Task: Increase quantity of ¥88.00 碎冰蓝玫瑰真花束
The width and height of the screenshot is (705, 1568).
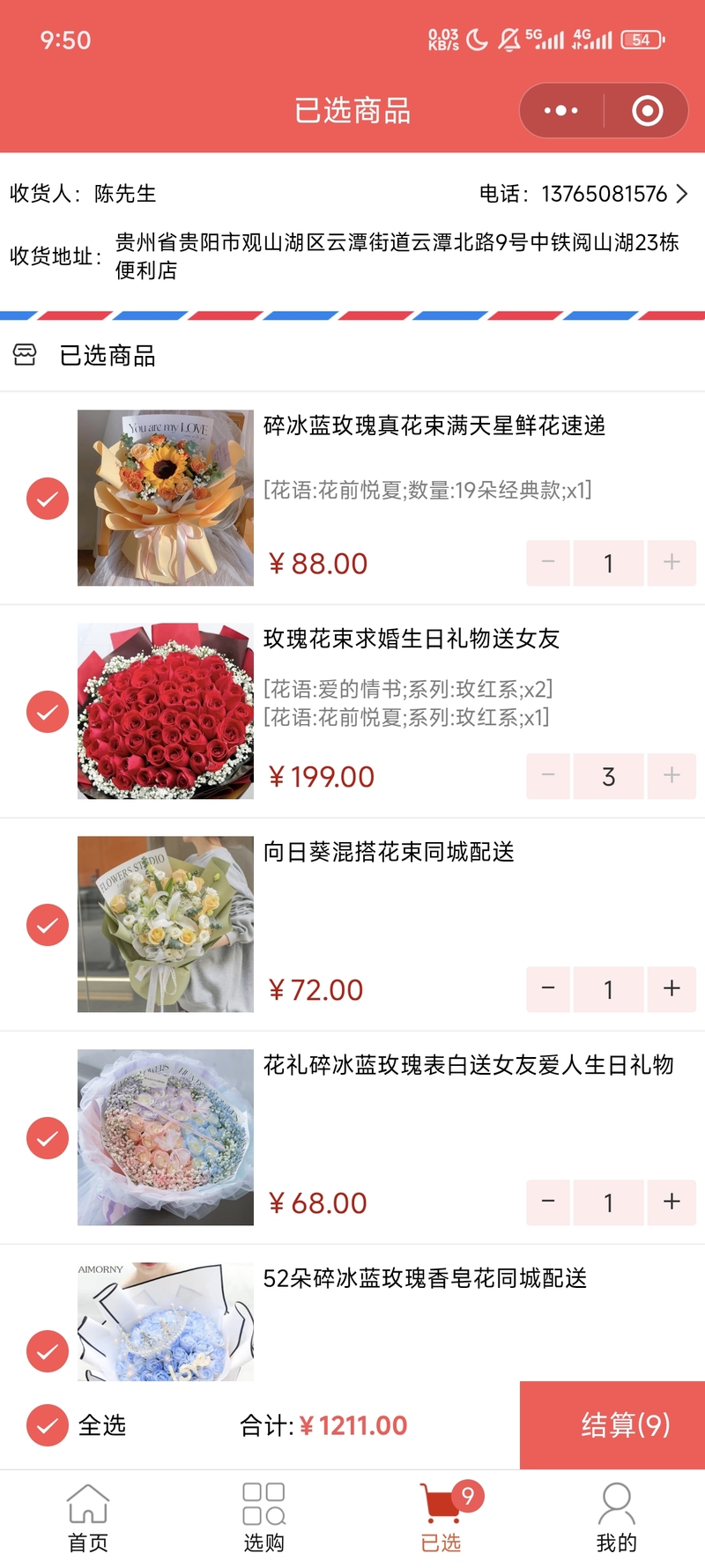Action: coord(672,563)
